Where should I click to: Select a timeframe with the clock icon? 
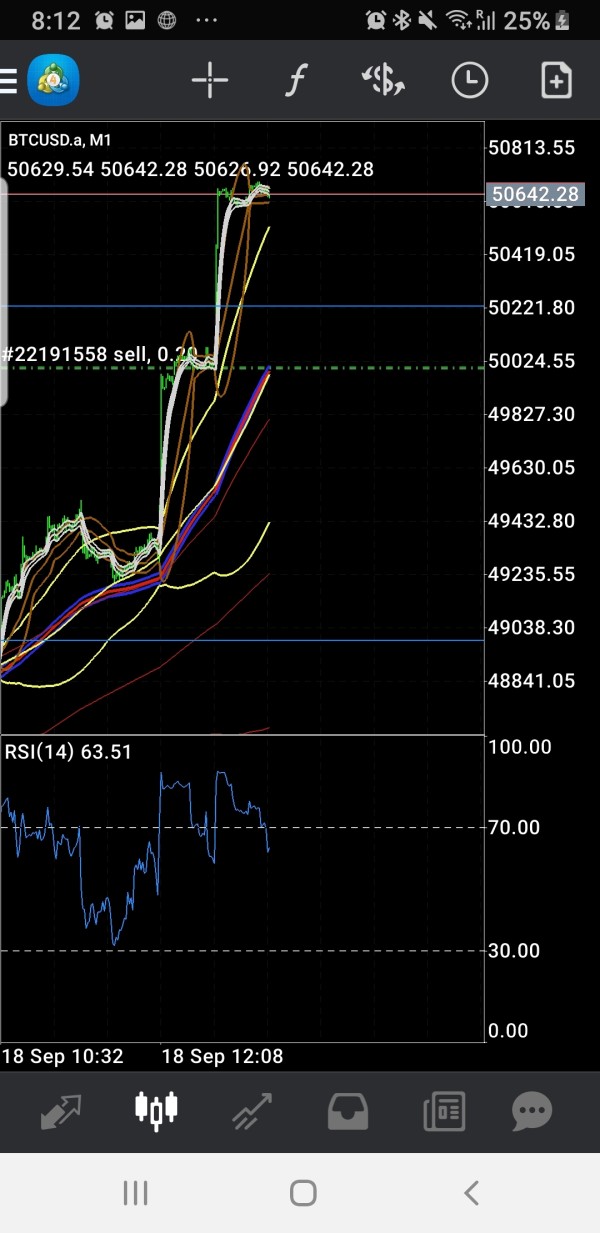point(469,80)
